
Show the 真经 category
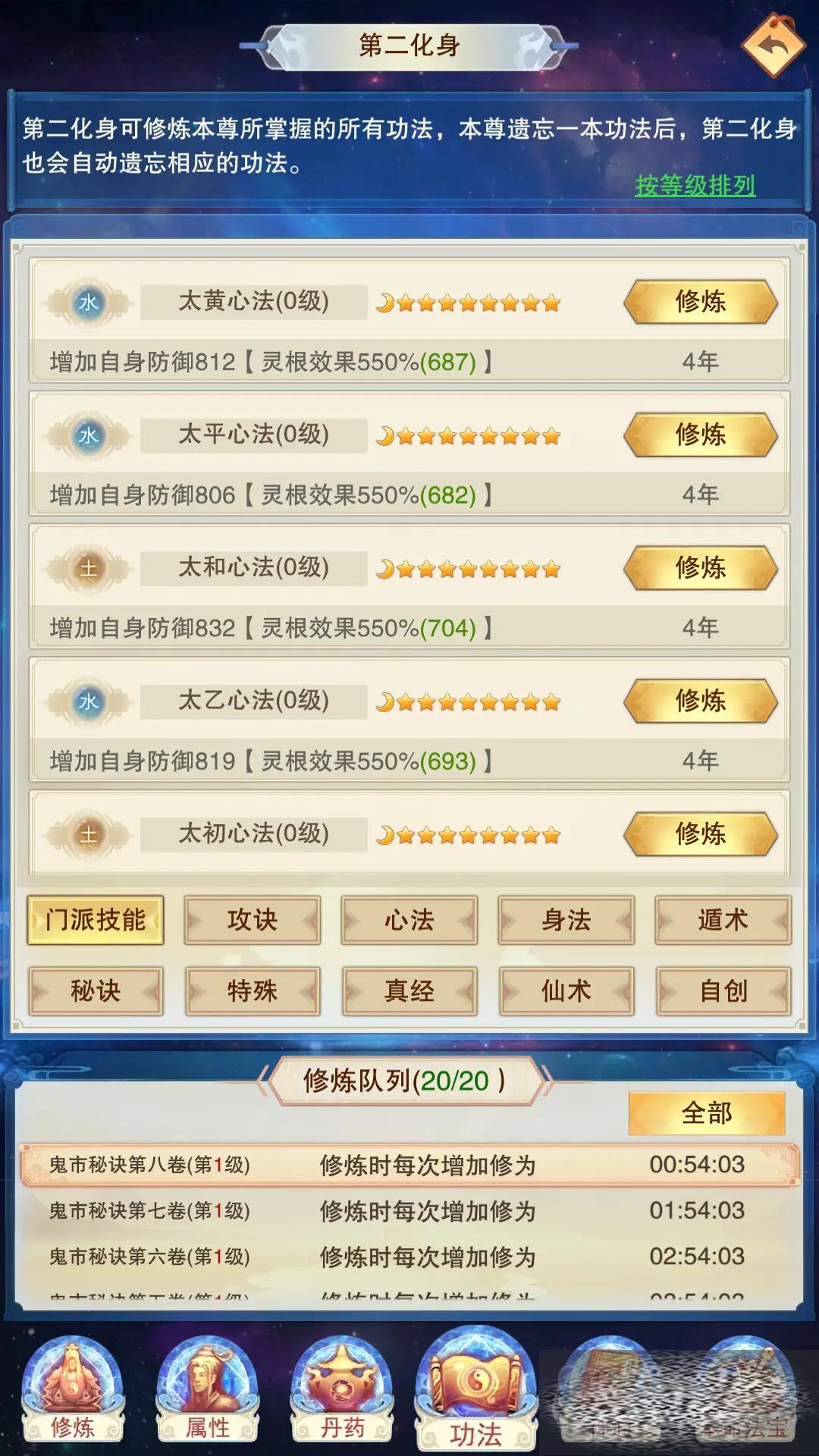coord(409,991)
